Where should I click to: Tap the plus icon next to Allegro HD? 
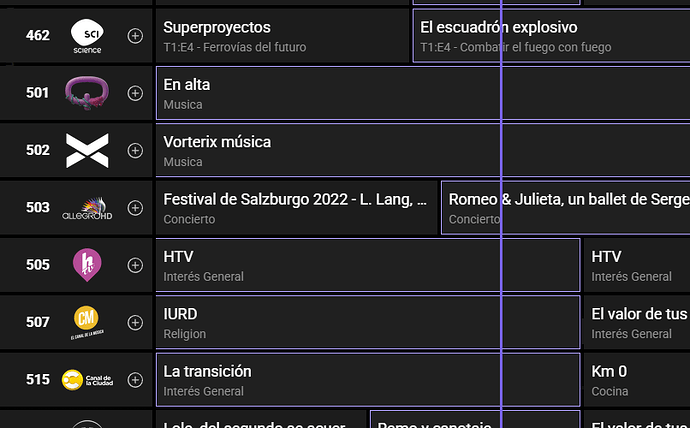(x=135, y=208)
